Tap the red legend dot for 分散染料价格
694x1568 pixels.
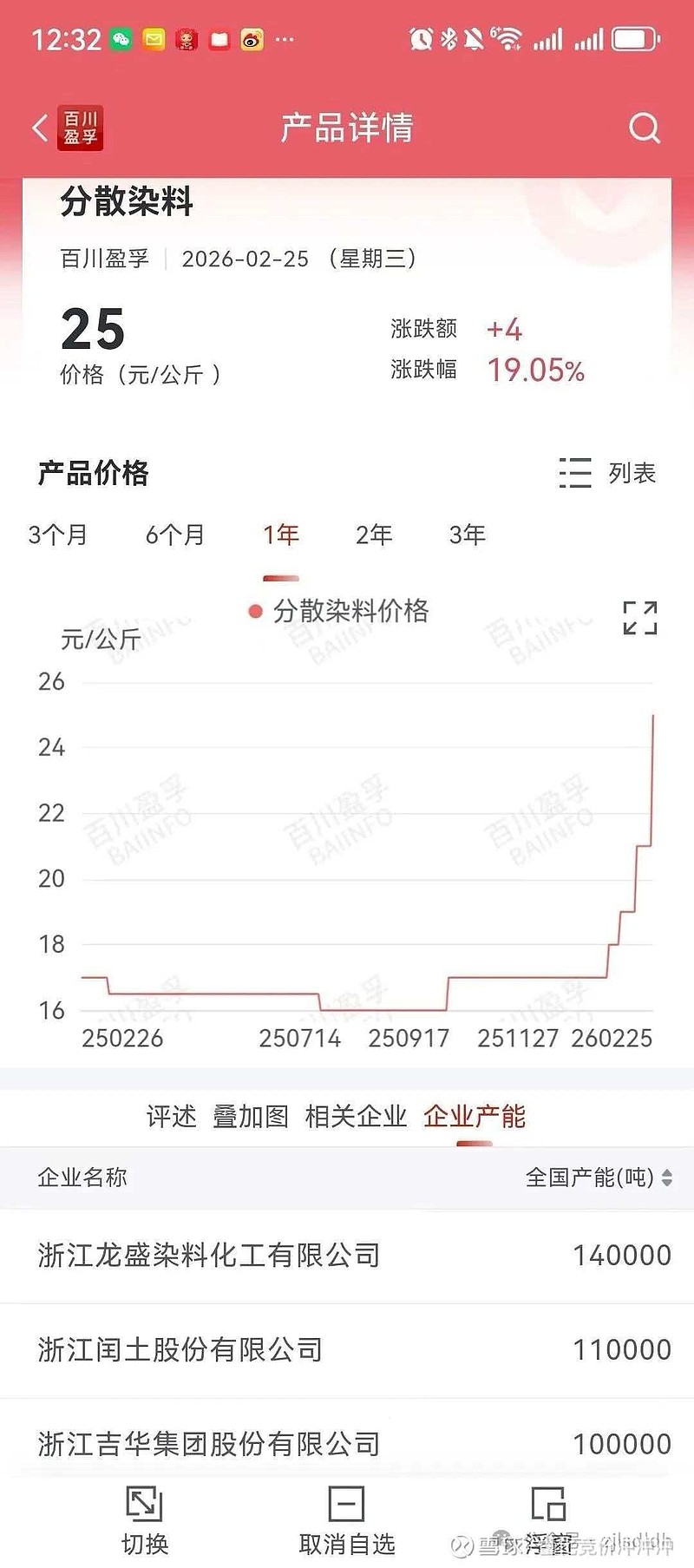(253, 612)
